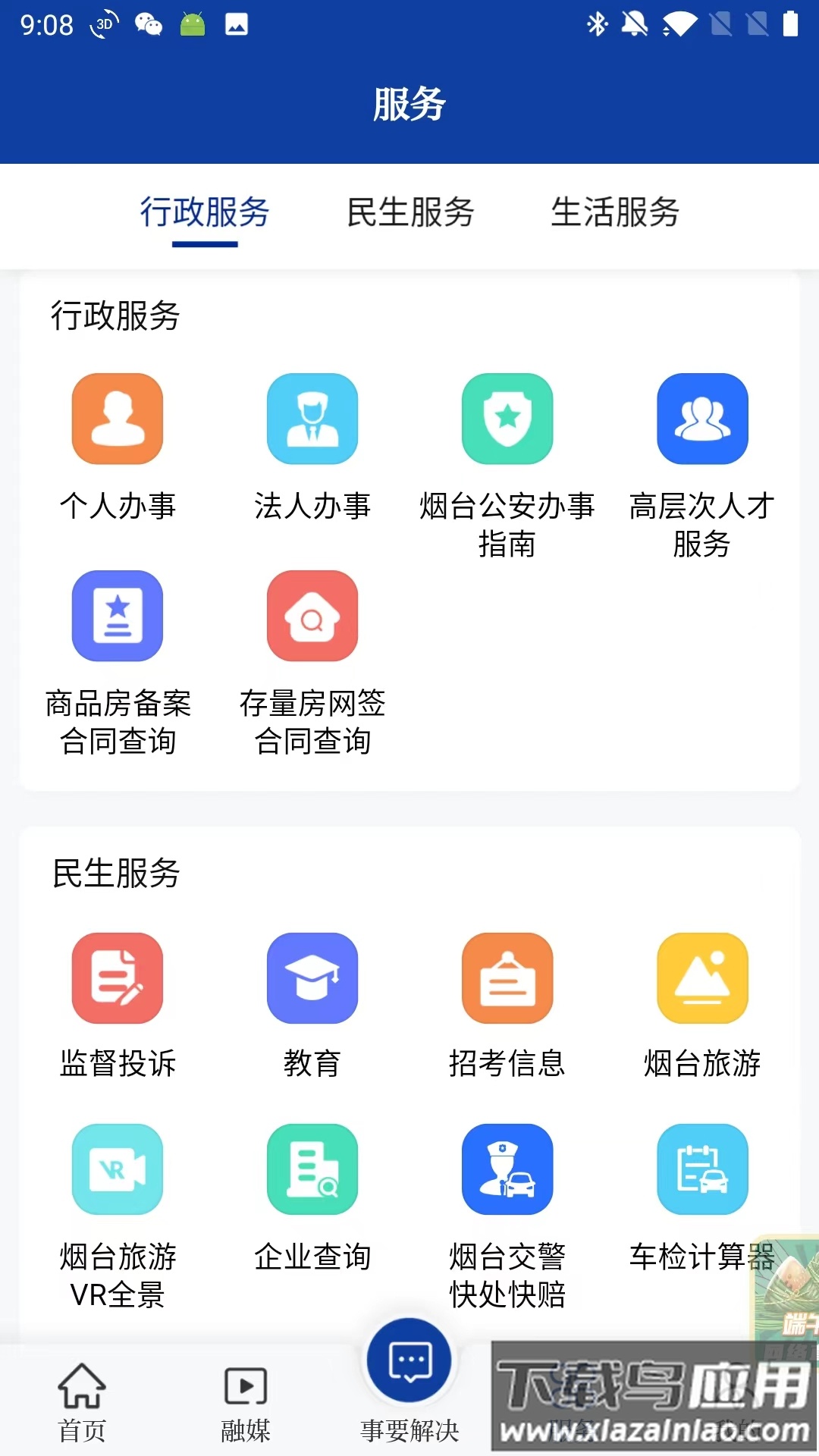The height and width of the screenshot is (1456, 819).
Task: Open 烟台公安办事指南
Action: pos(507,419)
